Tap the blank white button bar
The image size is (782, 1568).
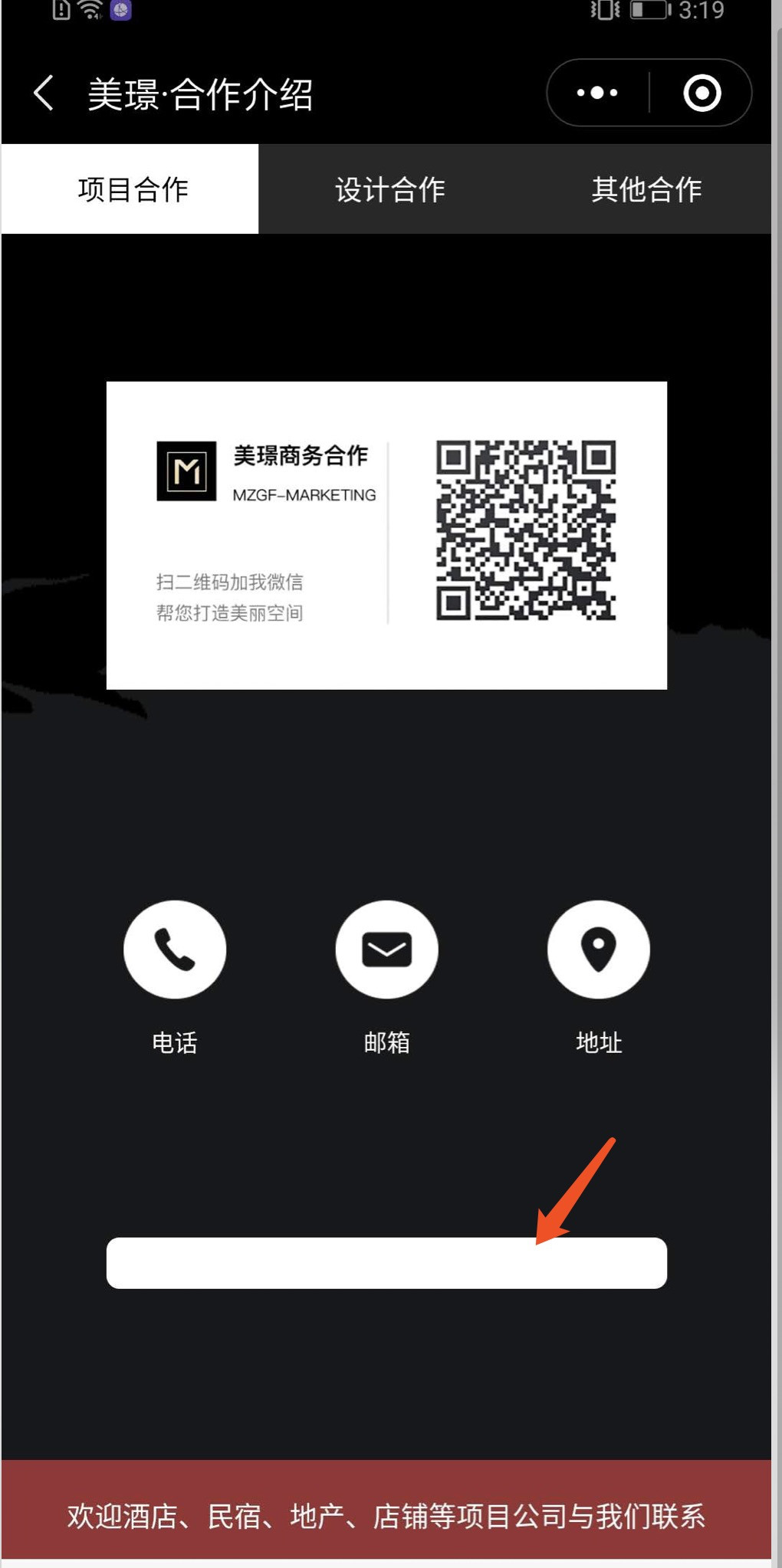coord(386,1262)
